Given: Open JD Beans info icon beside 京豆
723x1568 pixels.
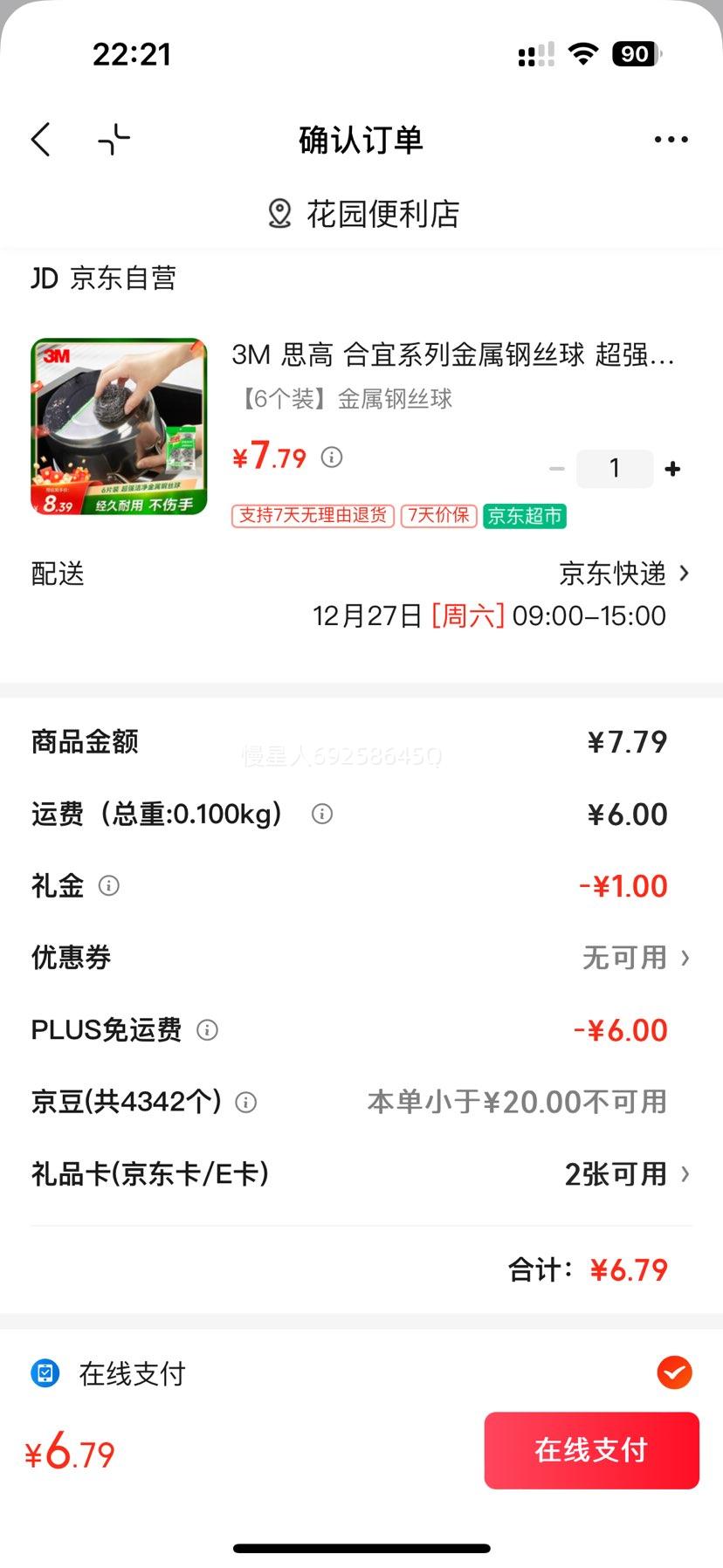Looking at the screenshot, I should coord(245,1102).
